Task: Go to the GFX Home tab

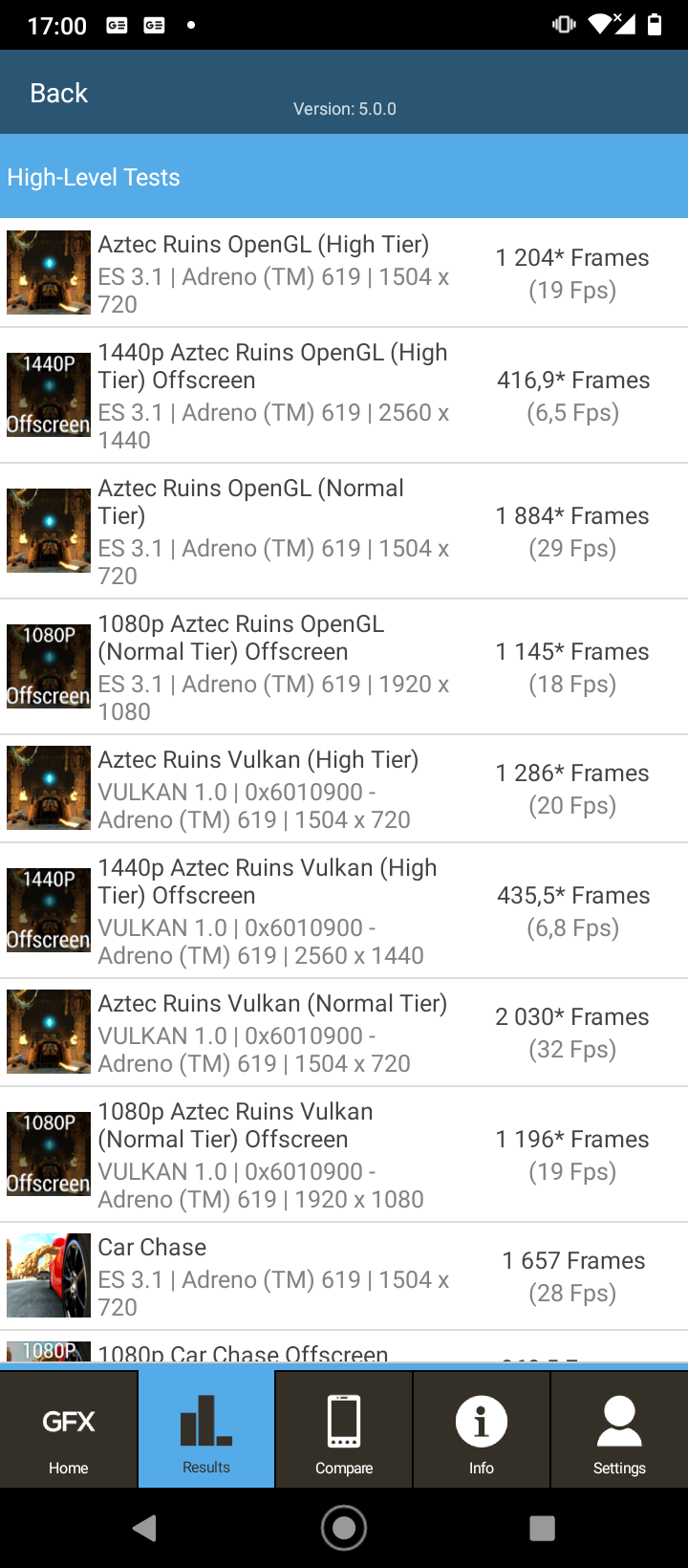Action: click(69, 1429)
